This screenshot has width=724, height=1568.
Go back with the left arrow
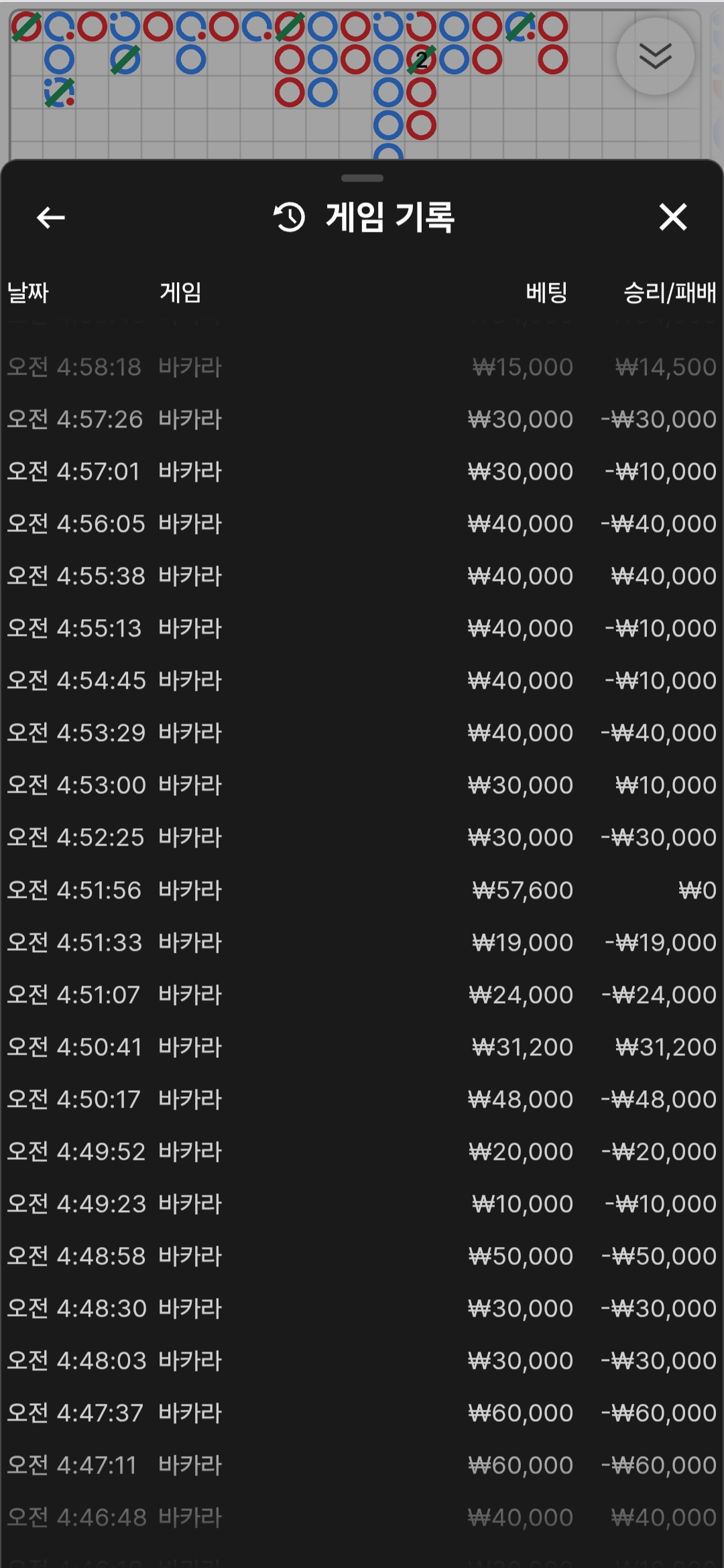coord(51,217)
